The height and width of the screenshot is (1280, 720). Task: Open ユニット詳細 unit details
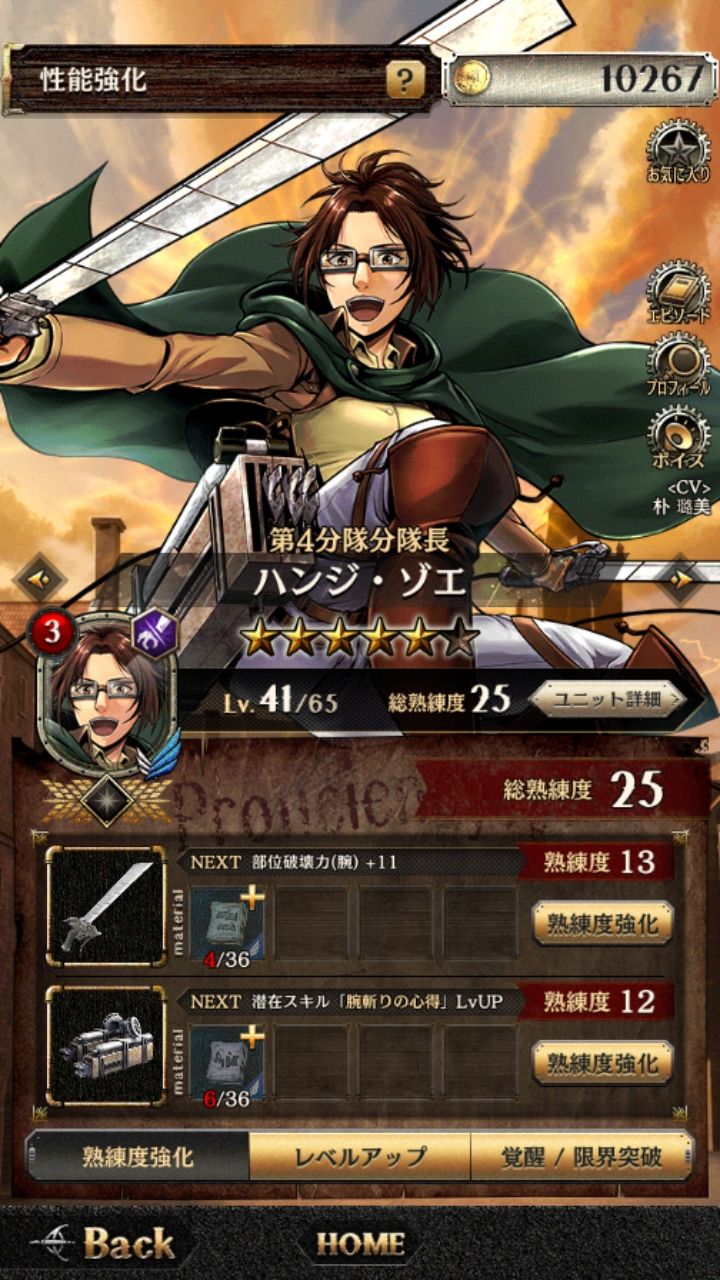[607, 700]
